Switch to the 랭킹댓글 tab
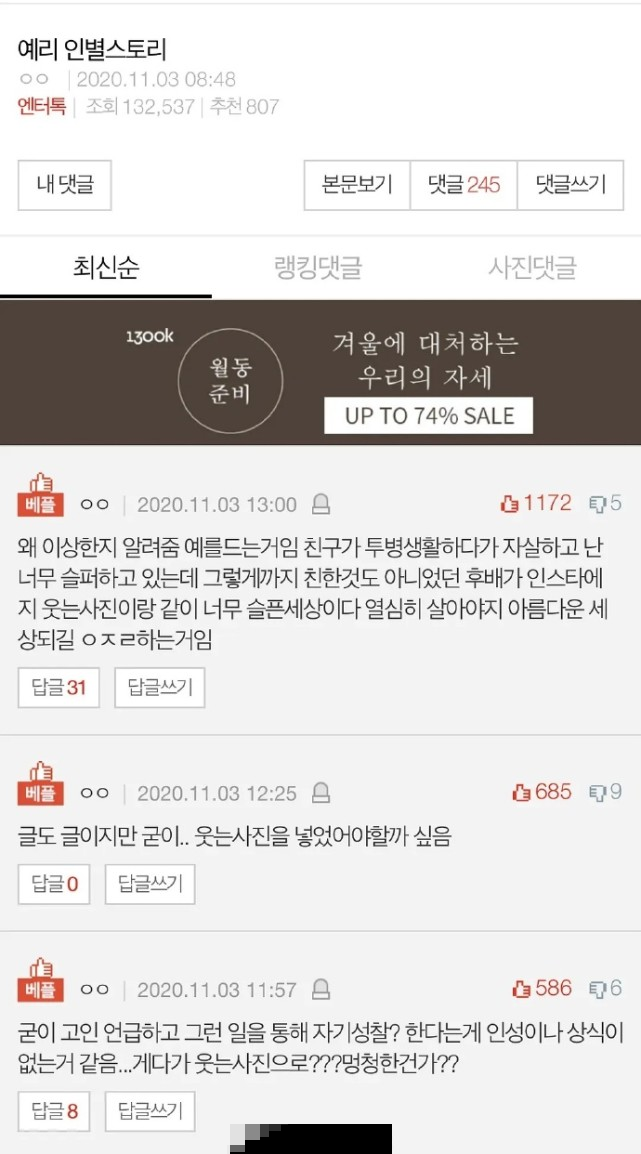The image size is (641, 1154). (318, 268)
